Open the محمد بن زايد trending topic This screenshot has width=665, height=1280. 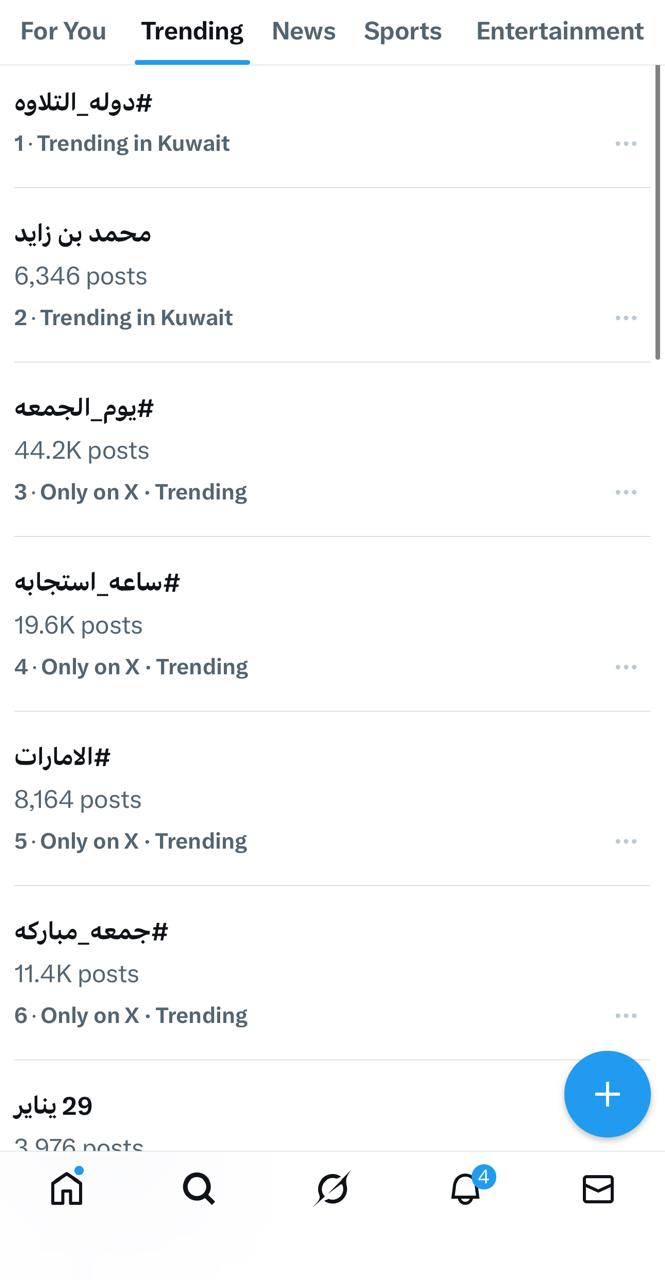(83, 234)
